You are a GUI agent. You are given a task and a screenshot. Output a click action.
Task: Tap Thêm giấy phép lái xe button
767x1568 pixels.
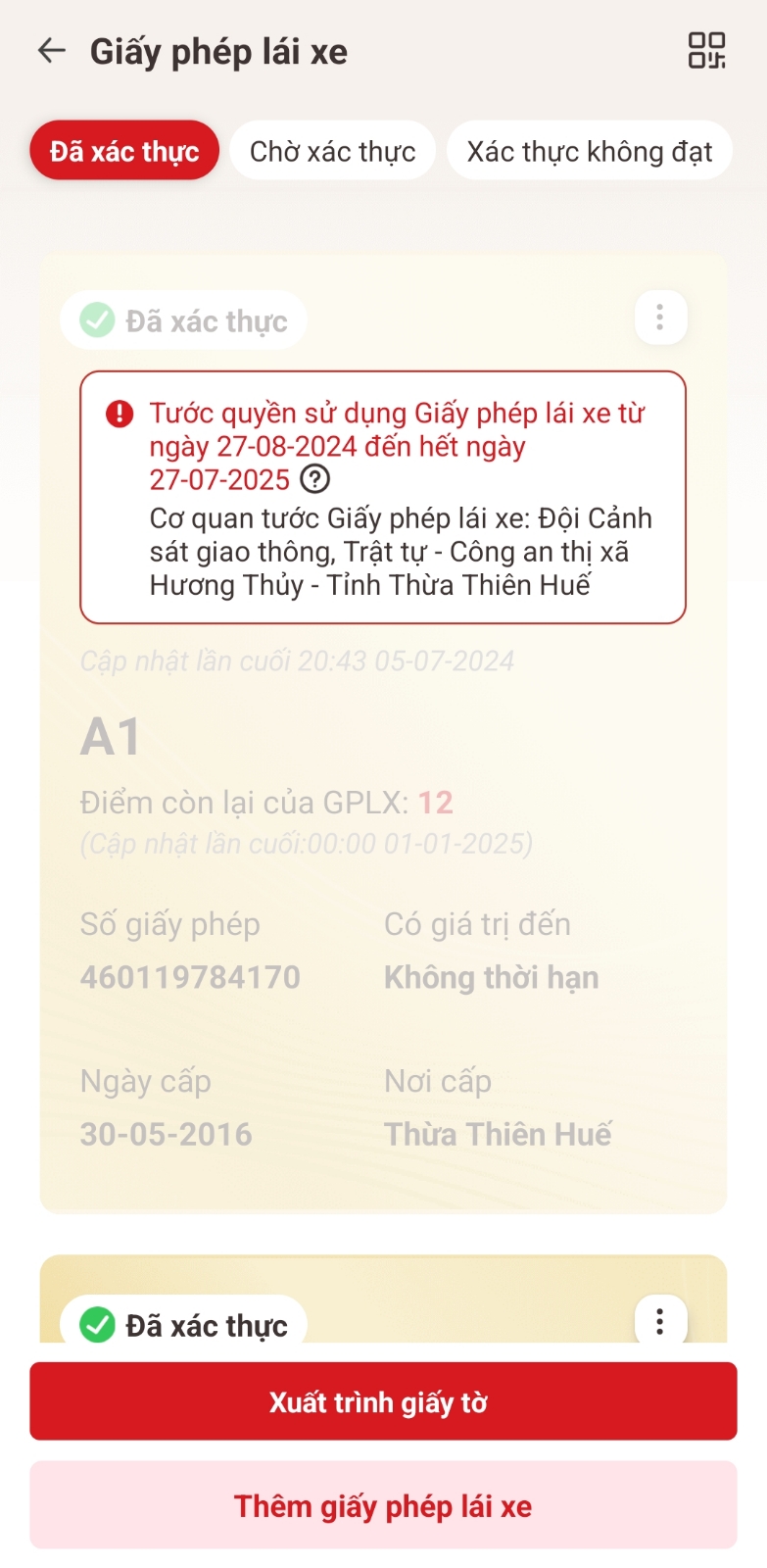pyautogui.click(x=383, y=1505)
